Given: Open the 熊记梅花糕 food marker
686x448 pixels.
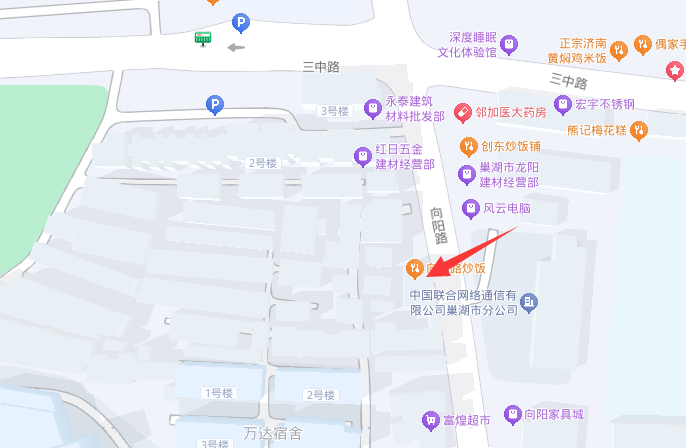Looking at the screenshot, I should (639, 129).
